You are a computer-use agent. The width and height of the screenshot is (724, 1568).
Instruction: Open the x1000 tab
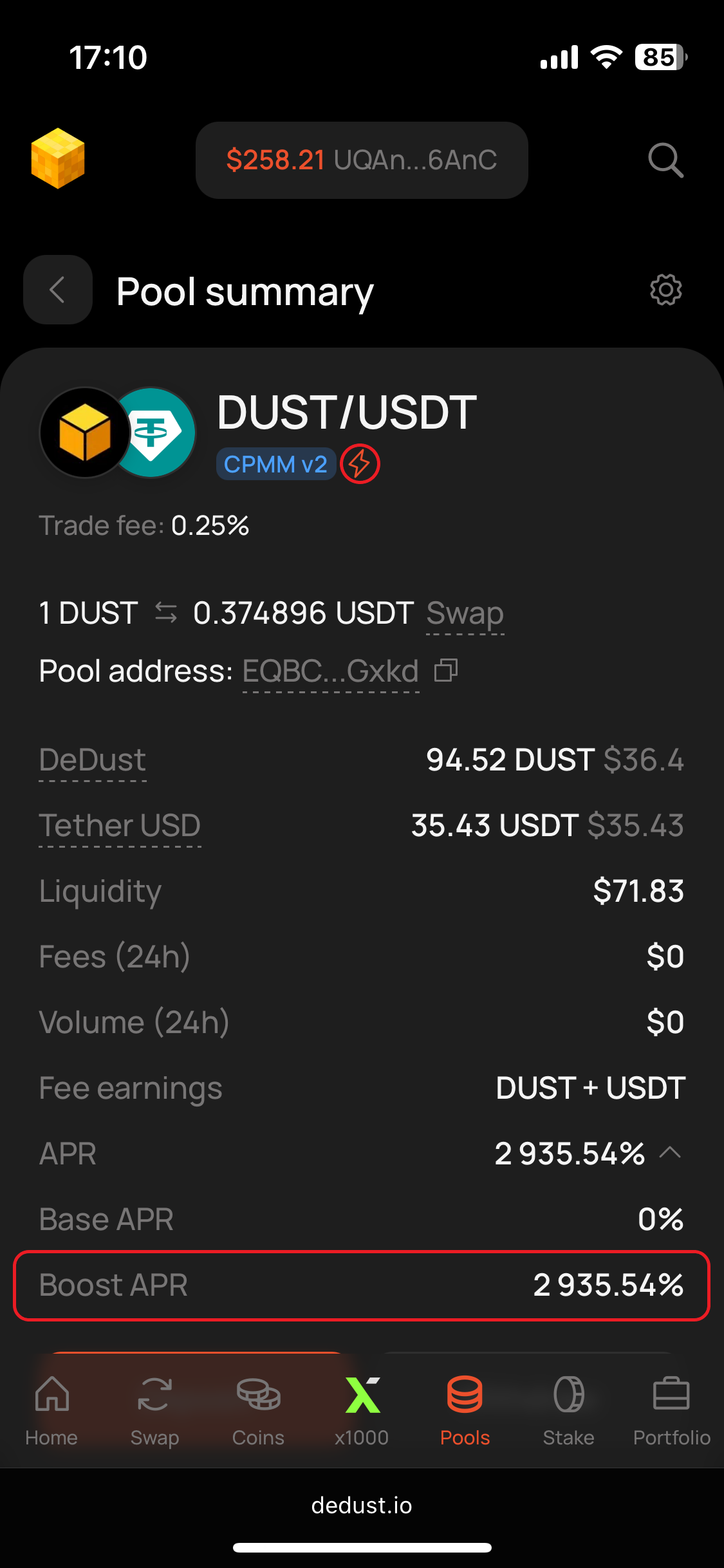coord(362,1411)
